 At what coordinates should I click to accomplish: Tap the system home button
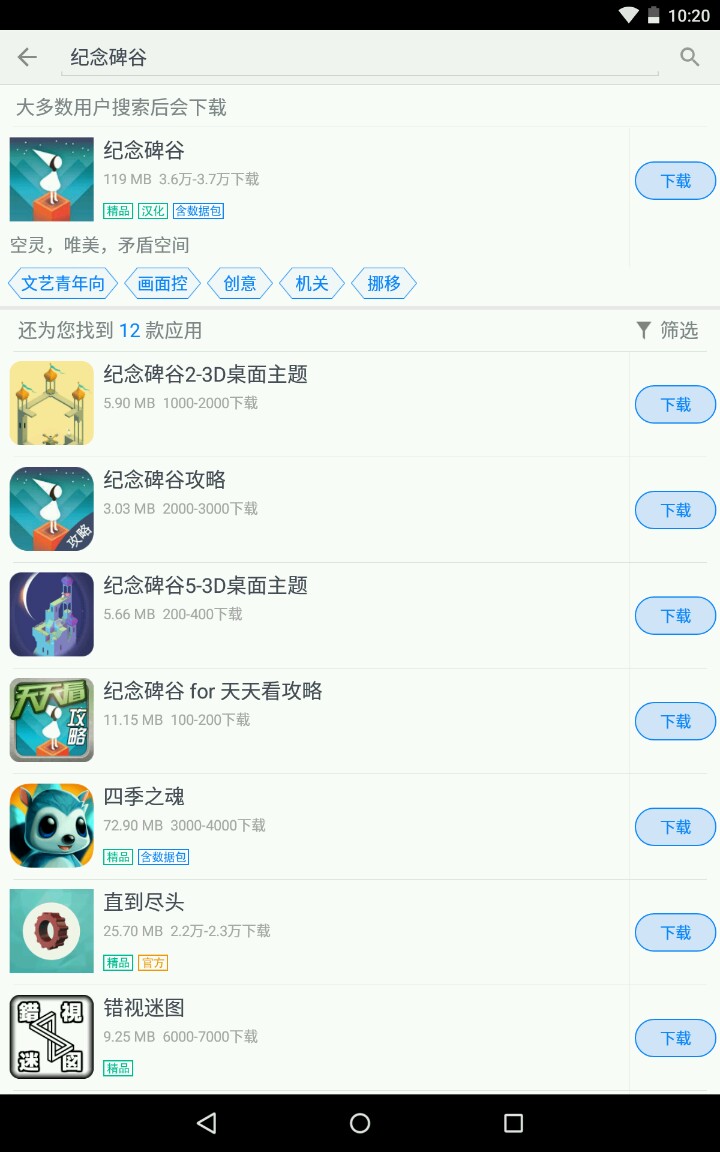[x=360, y=1123]
